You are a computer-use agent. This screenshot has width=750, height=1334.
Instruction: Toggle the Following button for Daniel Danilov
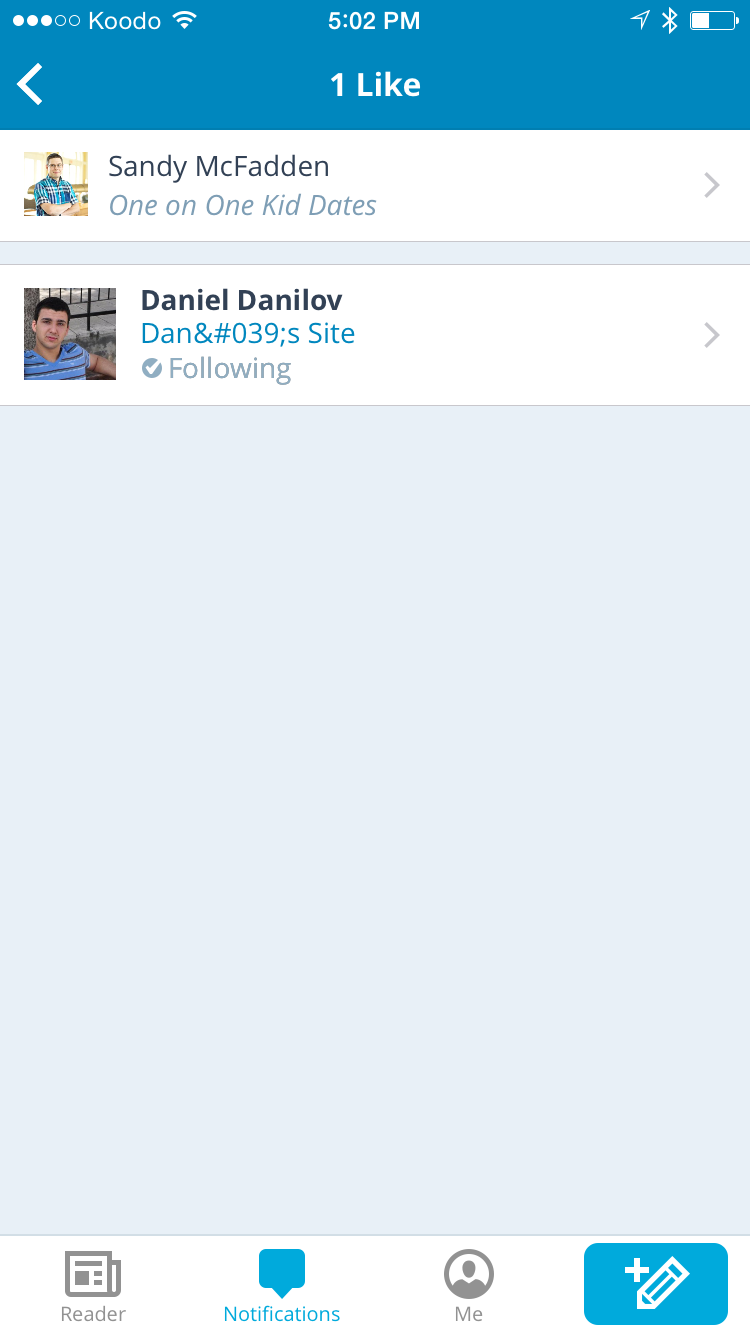[217, 369]
